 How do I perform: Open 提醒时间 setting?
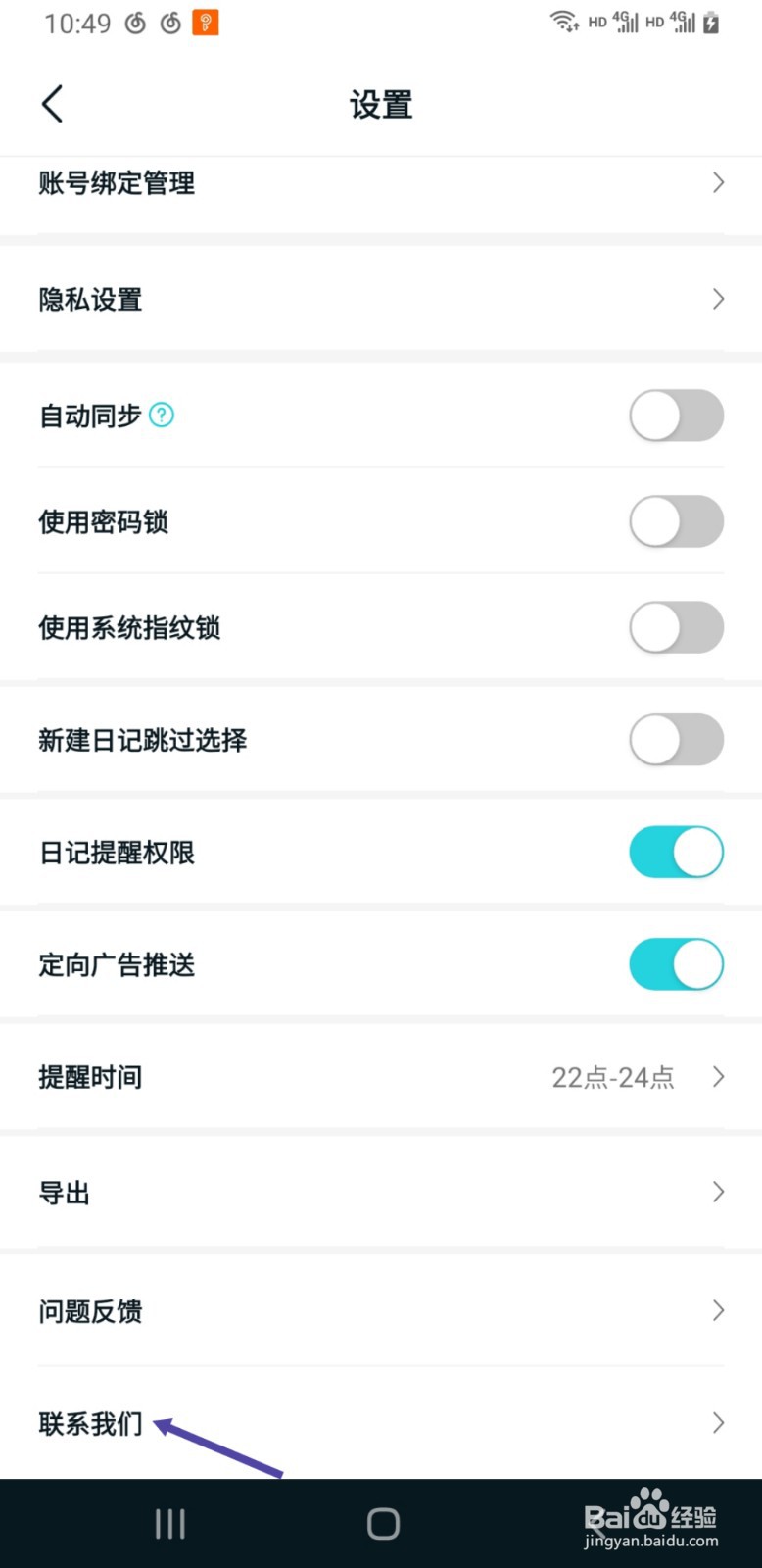pyautogui.click(x=380, y=1078)
